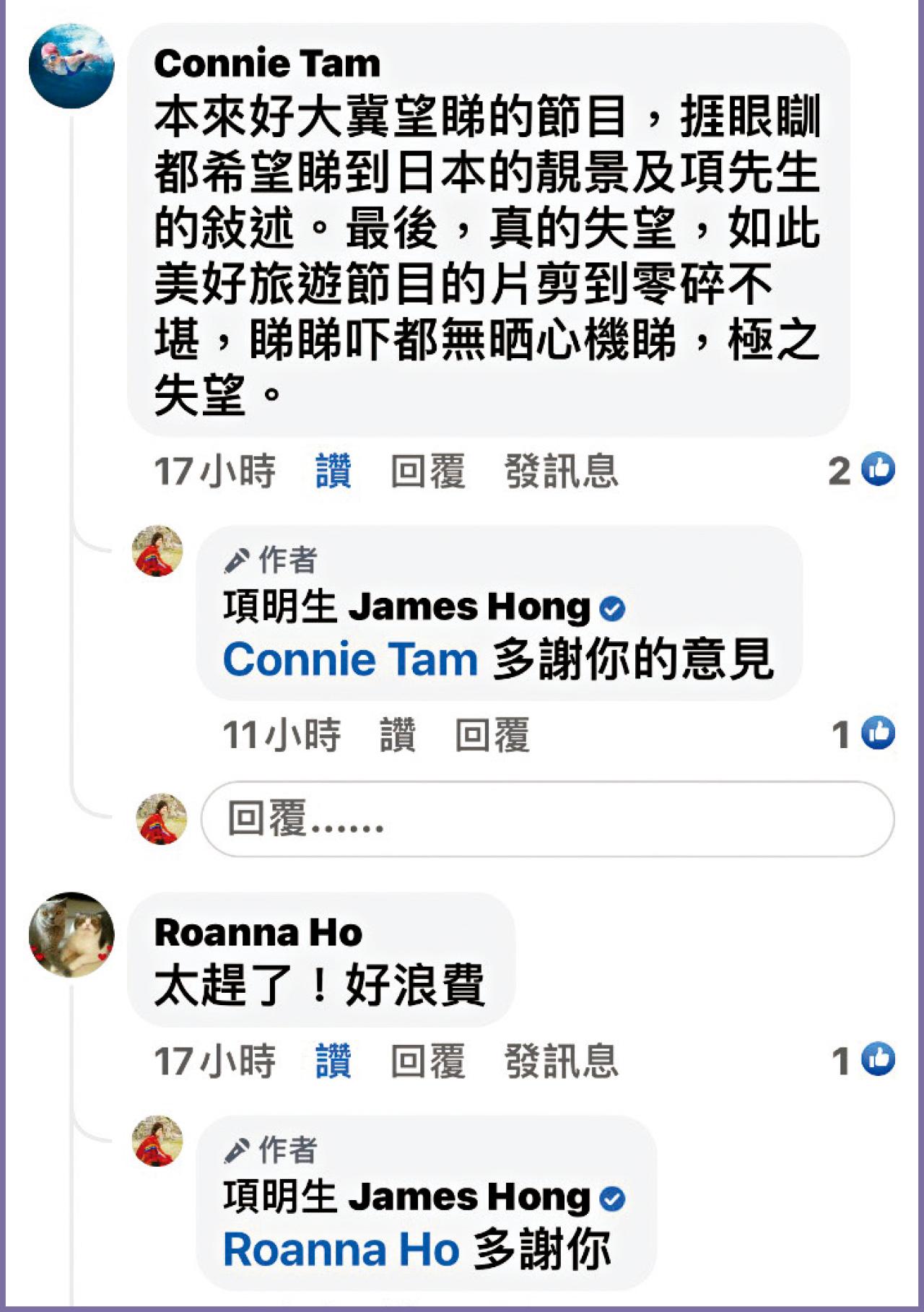Send a message to Roanna Ho
Screen dimensions: 924x1312
click(561, 1061)
